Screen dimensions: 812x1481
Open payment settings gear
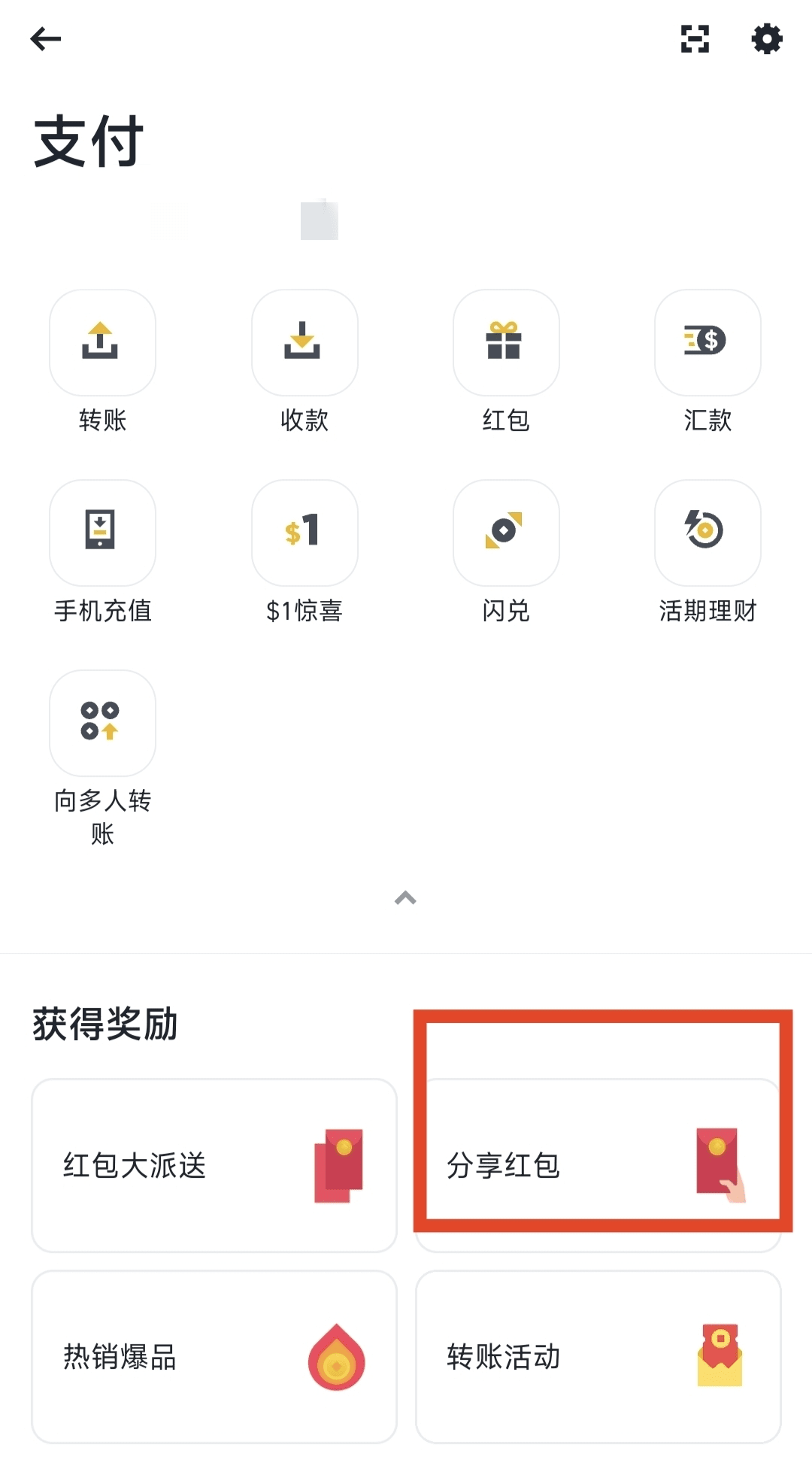pyautogui.click(x=767, y=39)
